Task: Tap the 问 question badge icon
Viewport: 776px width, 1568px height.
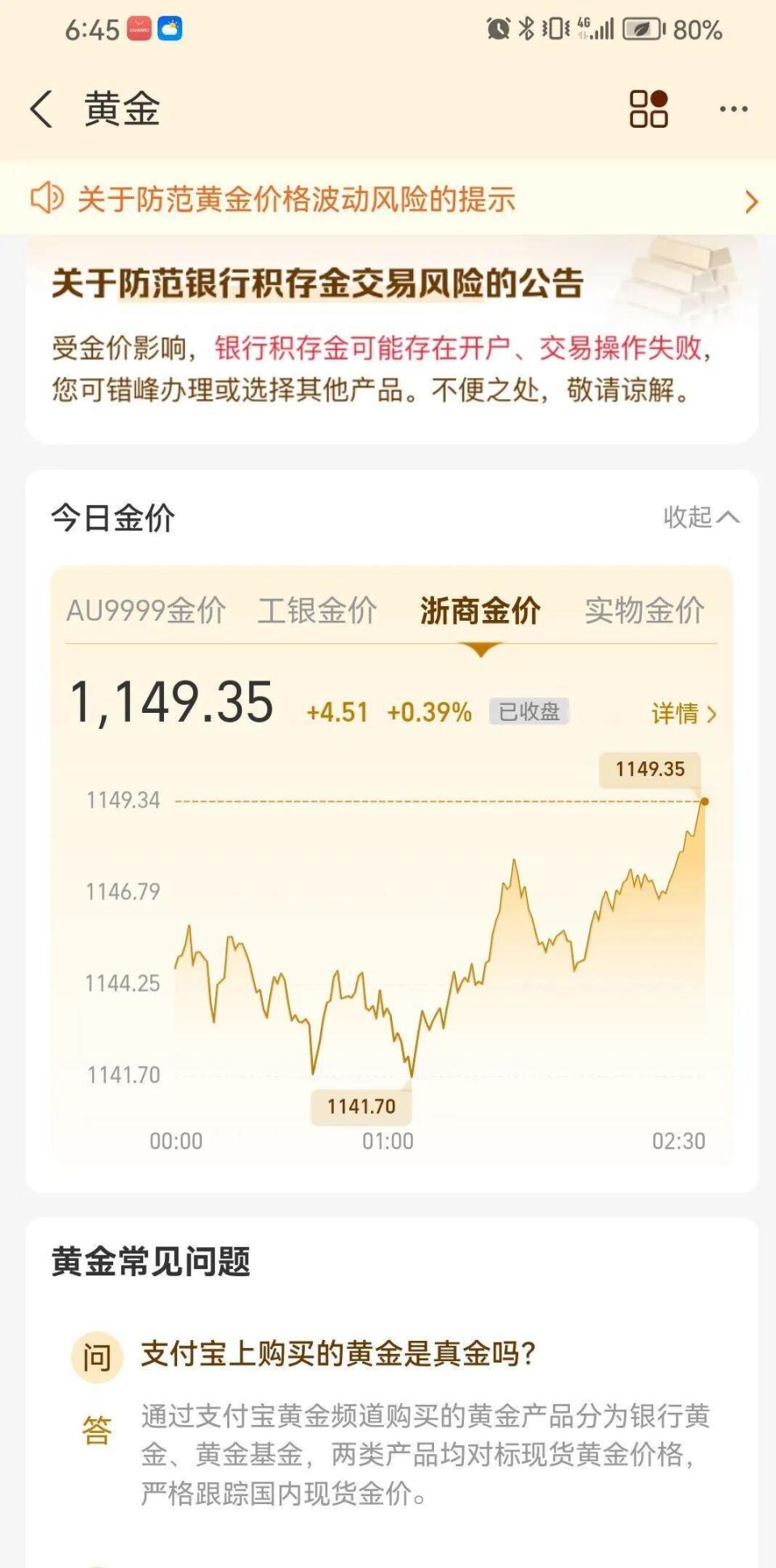Action: (x=95, y=1355)
